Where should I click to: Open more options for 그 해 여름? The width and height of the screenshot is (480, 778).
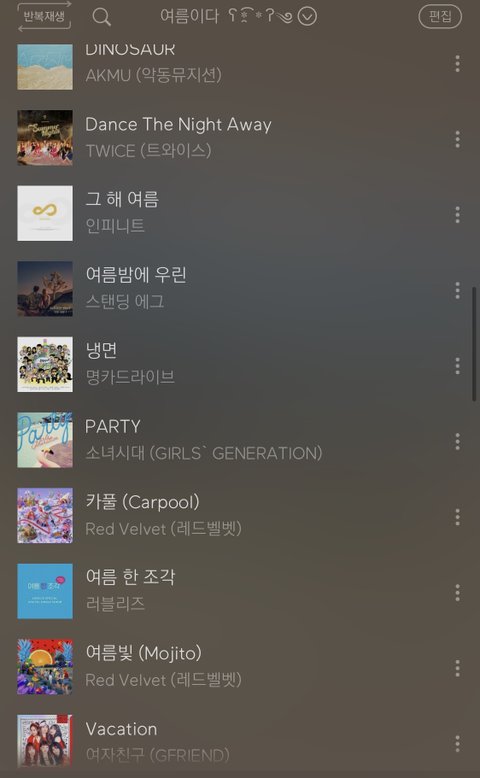click(457, 214)
